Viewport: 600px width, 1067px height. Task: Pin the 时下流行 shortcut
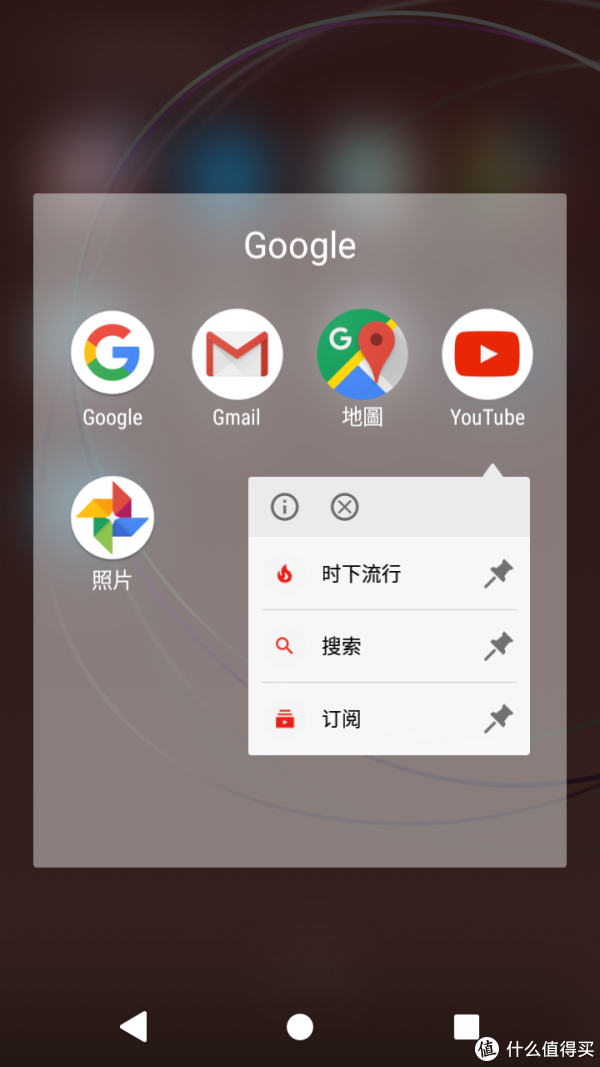[498, 574]
